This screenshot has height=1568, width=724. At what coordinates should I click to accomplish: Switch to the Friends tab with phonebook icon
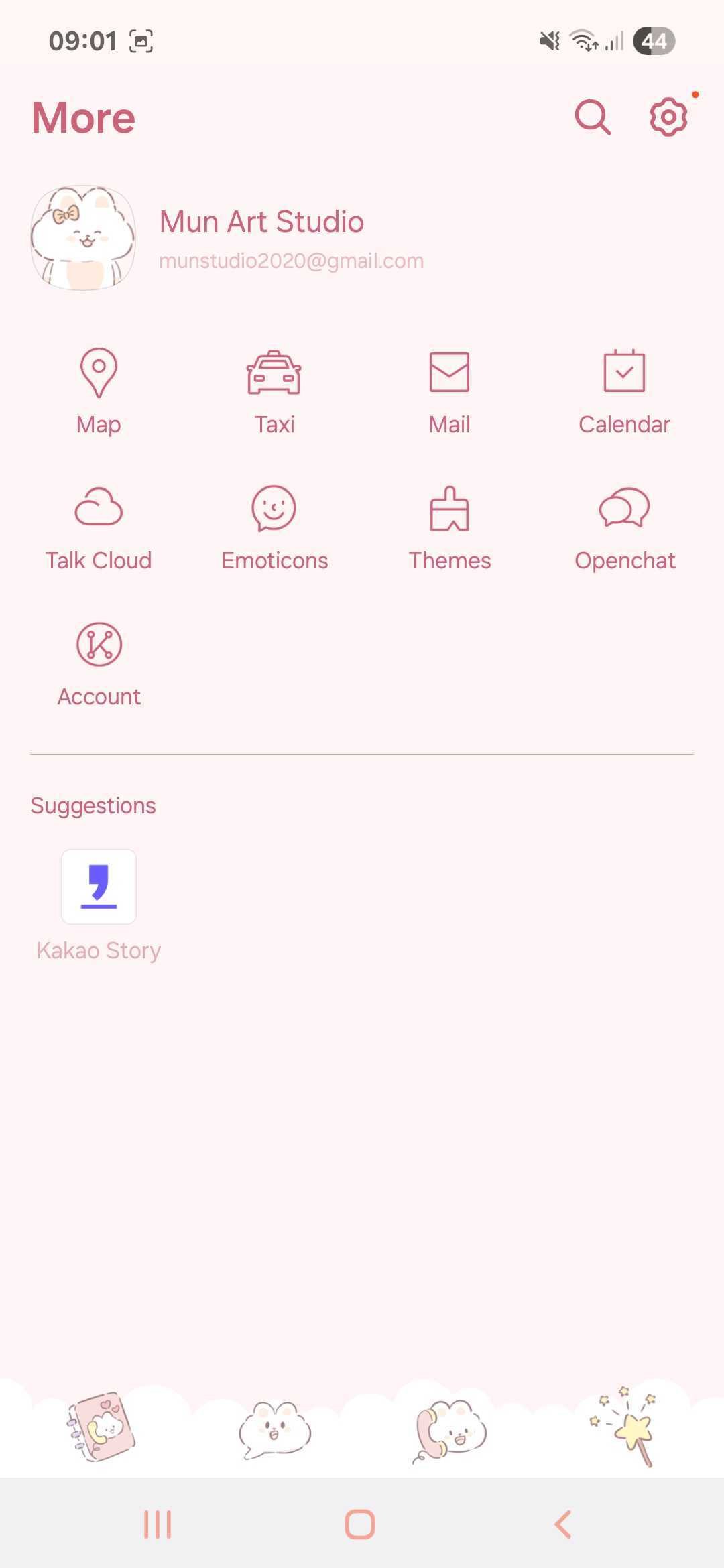coord(101,1427)
